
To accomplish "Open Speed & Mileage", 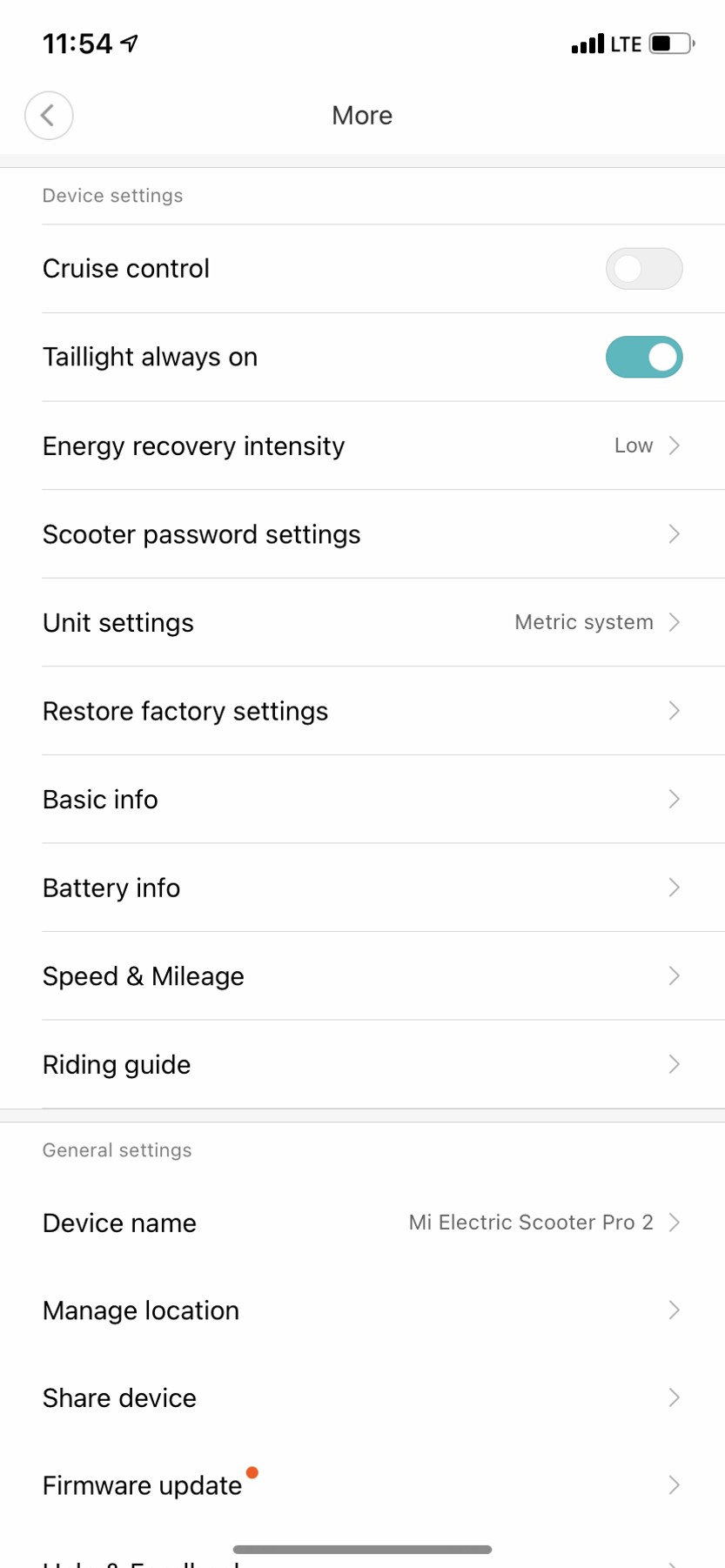I will (x=362, y=976).
